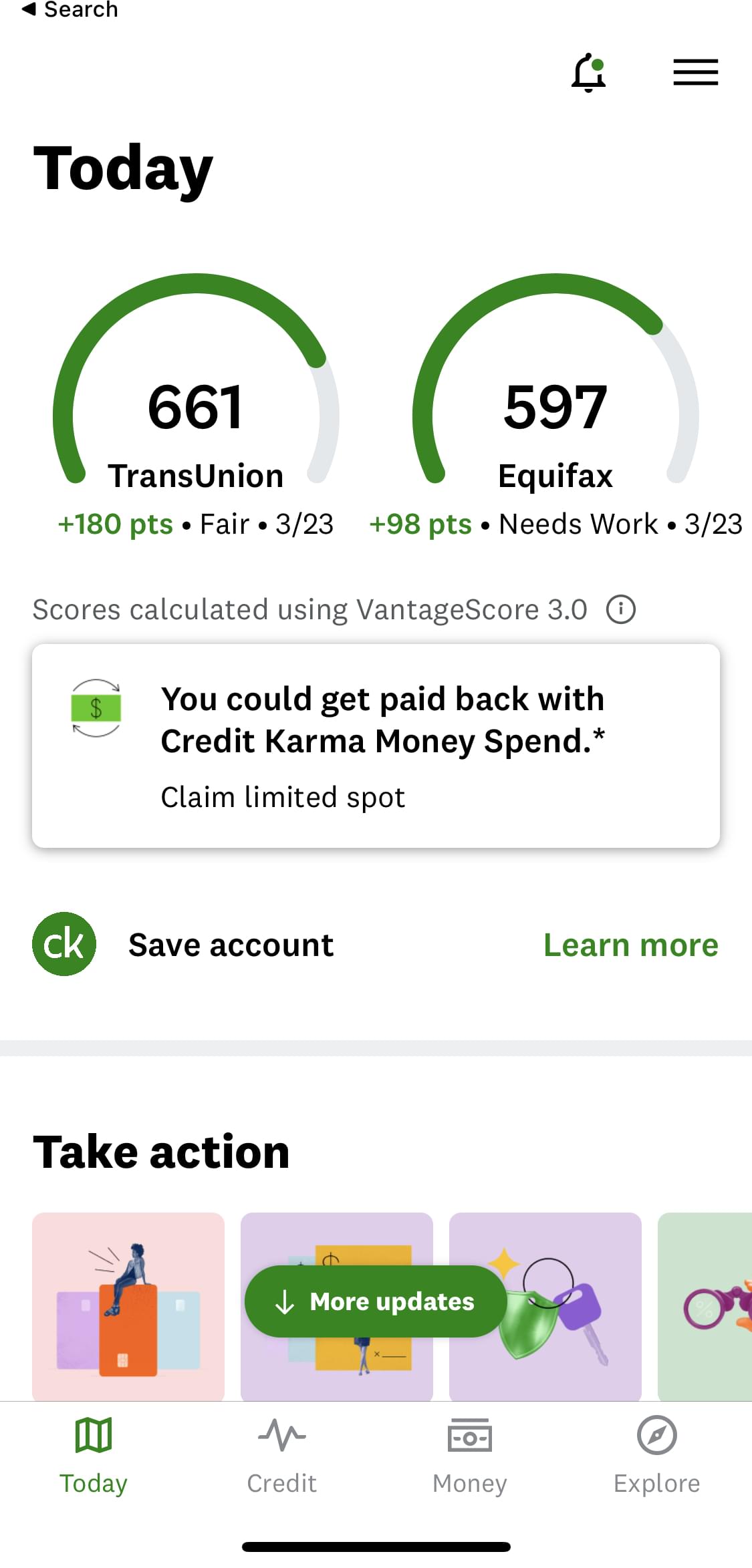This screenshot has height=1568, width=752.
Task: Open the shield and key action tile
Action: pos(545,1306)
